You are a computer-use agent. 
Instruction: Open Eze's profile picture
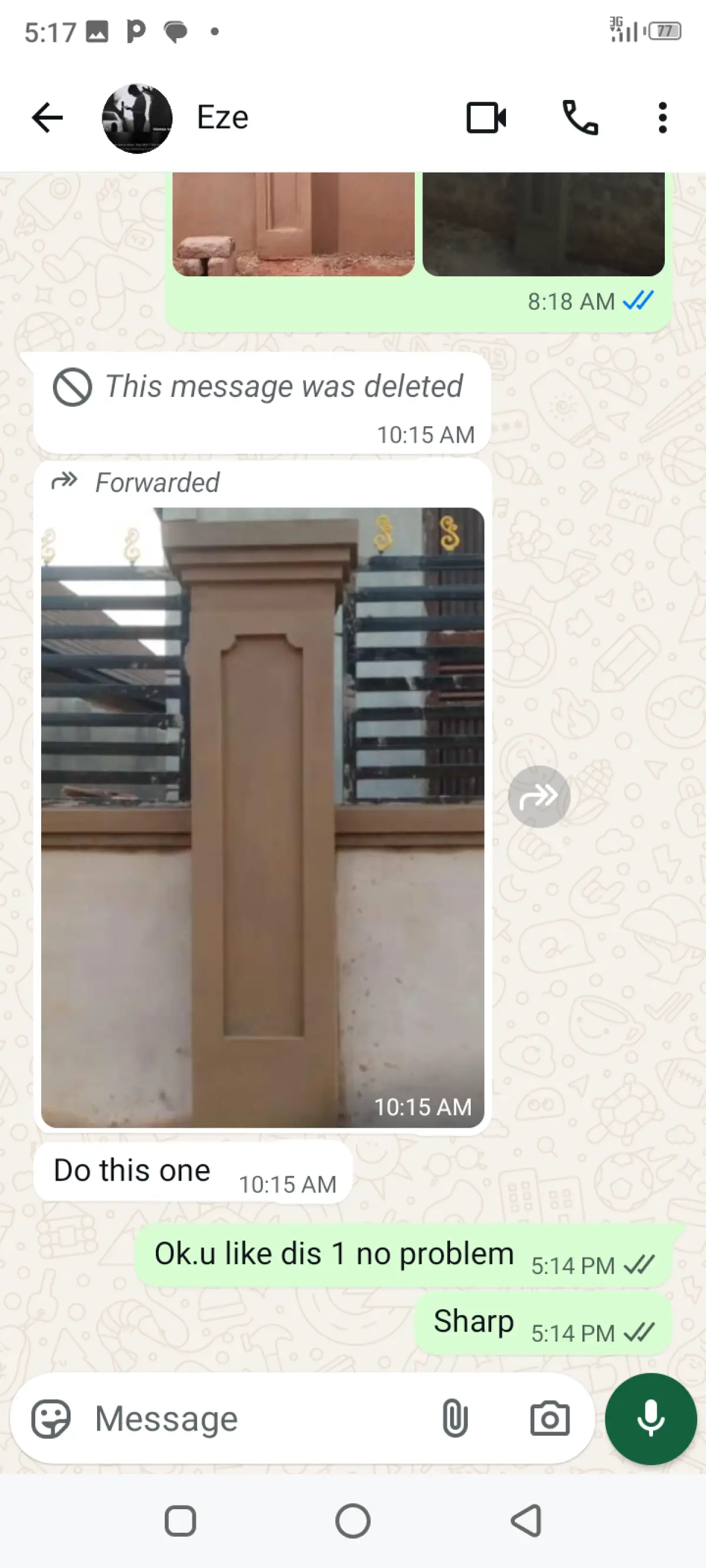[137, 118]
